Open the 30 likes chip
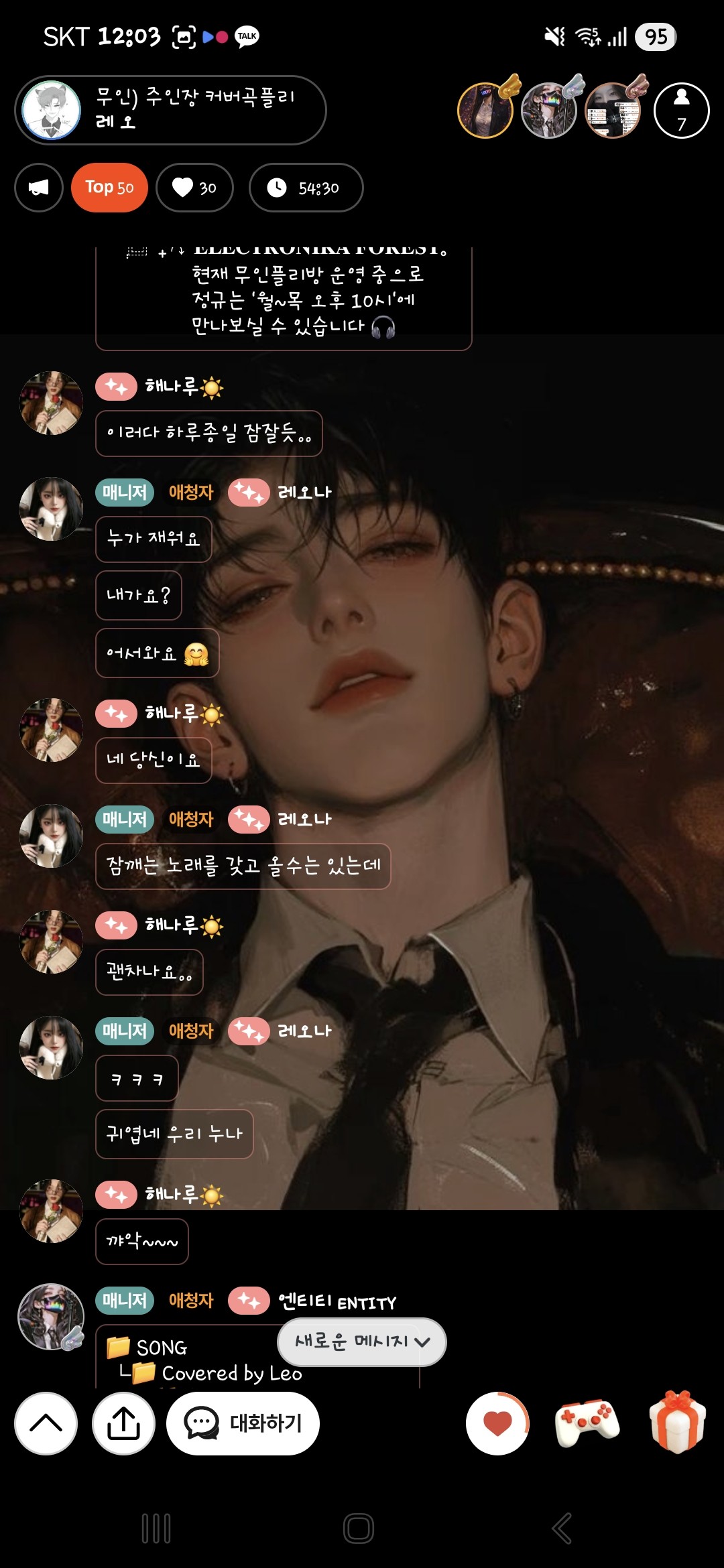This screenshot has height=1568, width=724. click(194, 188)
